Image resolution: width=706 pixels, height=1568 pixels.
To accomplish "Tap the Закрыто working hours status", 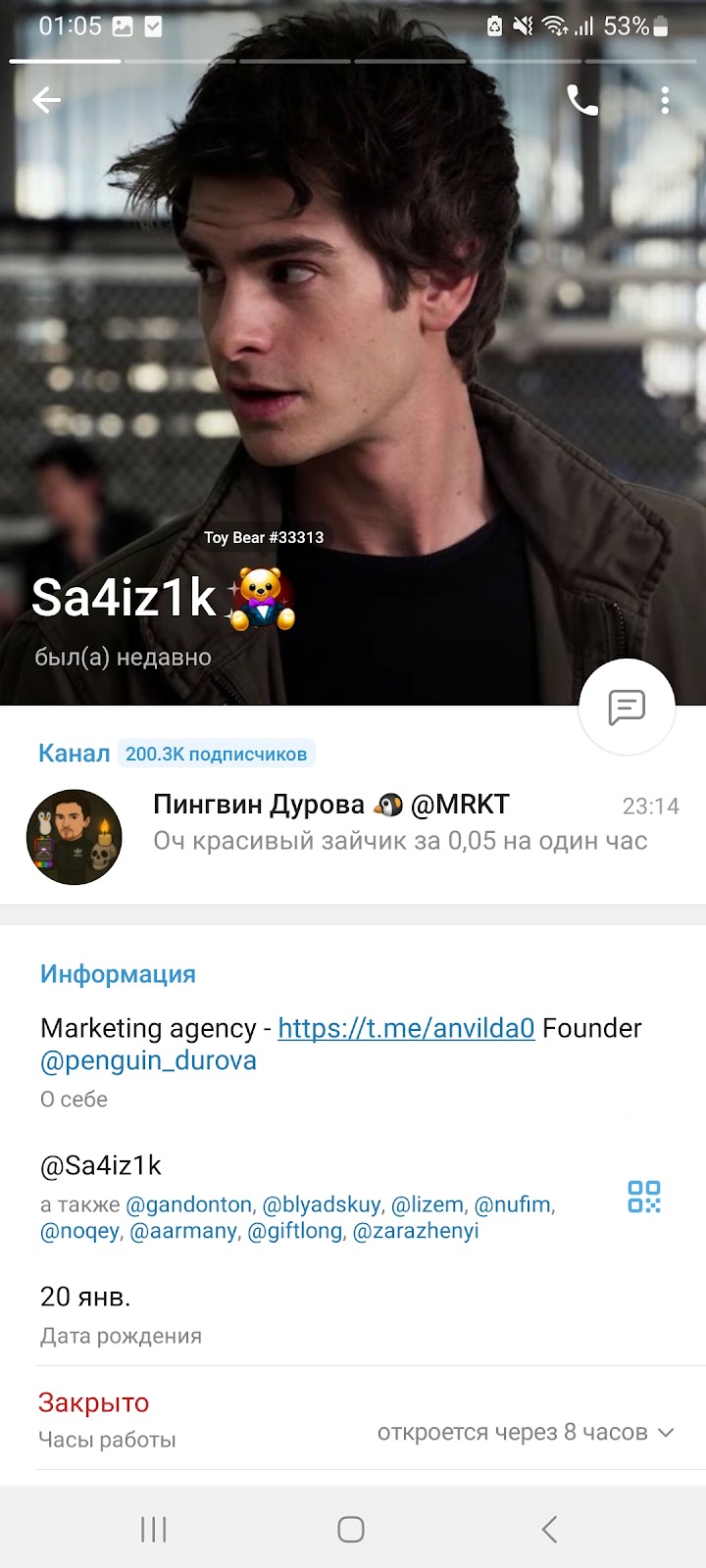I will pos(92,1402).
